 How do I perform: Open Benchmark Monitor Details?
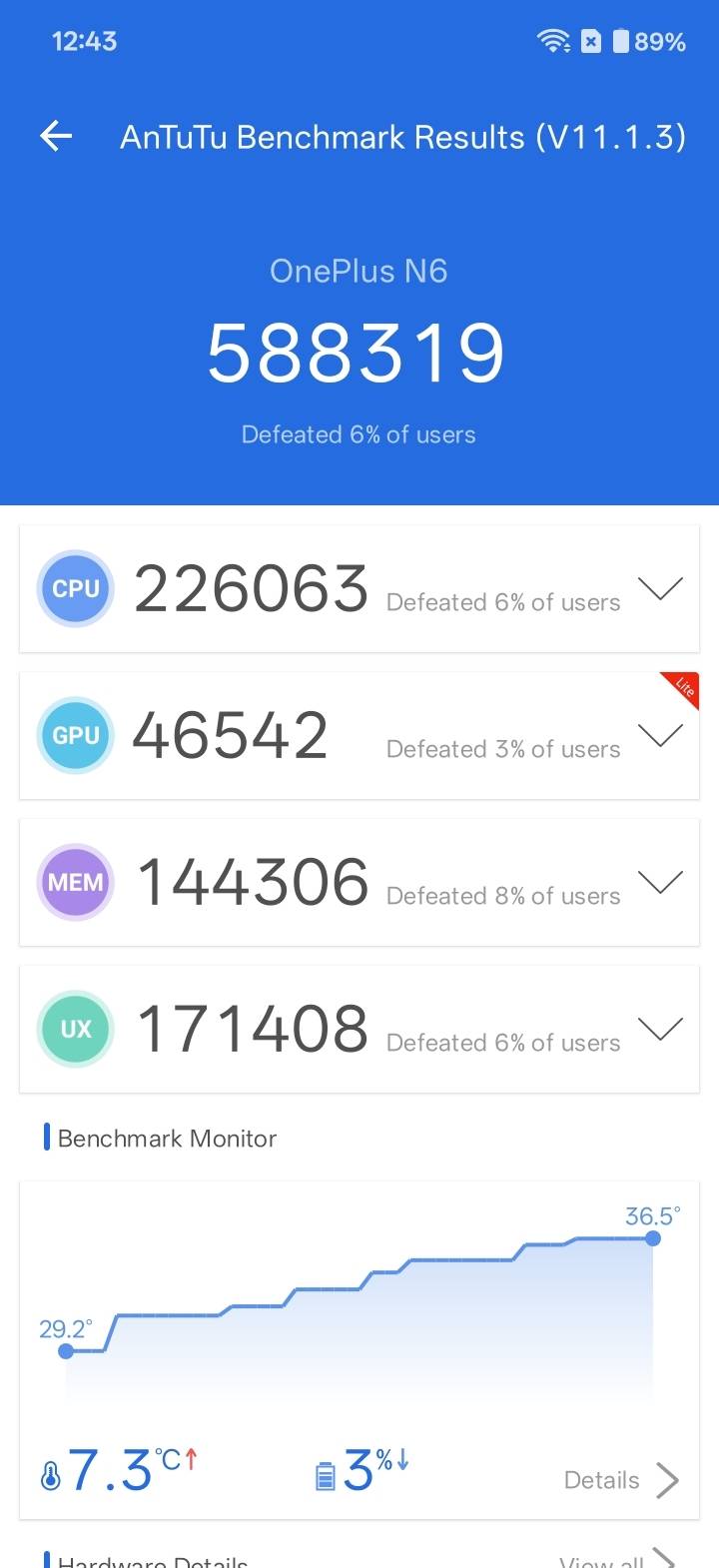click(621, 1480)
